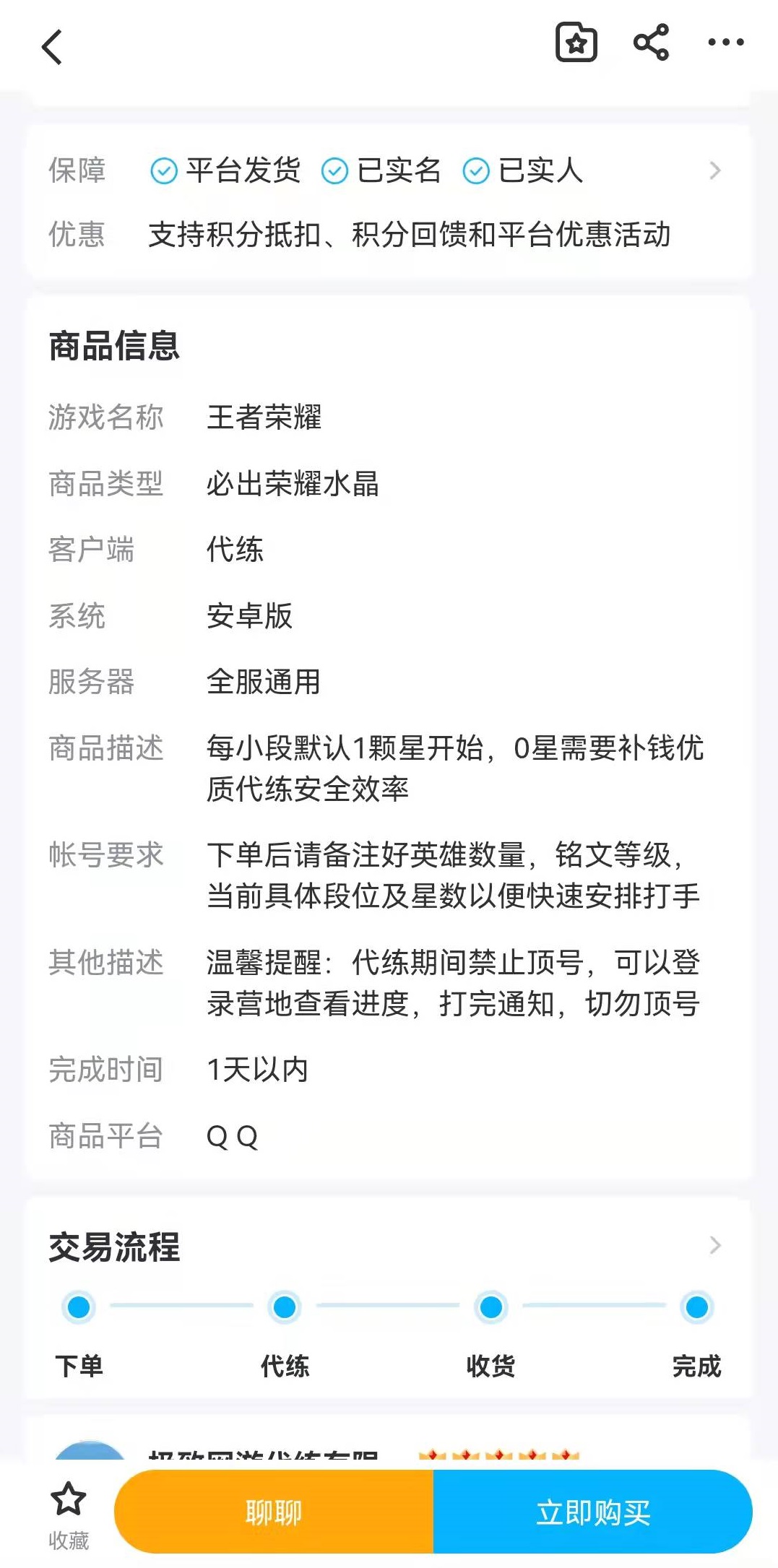Expand the 交易流程 section

[714, 1245]
